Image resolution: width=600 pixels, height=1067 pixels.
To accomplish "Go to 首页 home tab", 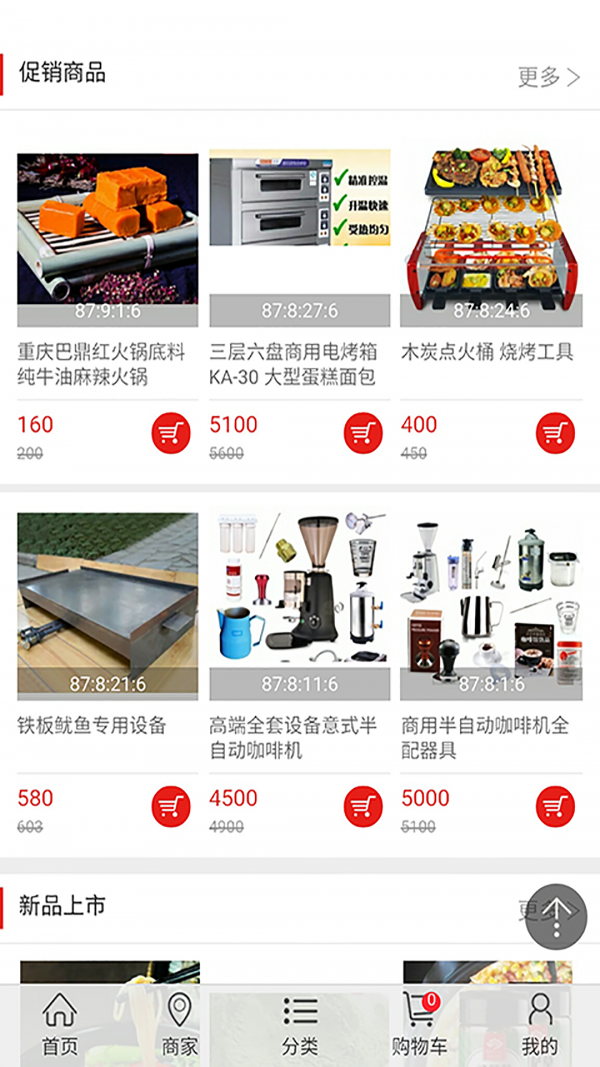I will click(60, 1025).
